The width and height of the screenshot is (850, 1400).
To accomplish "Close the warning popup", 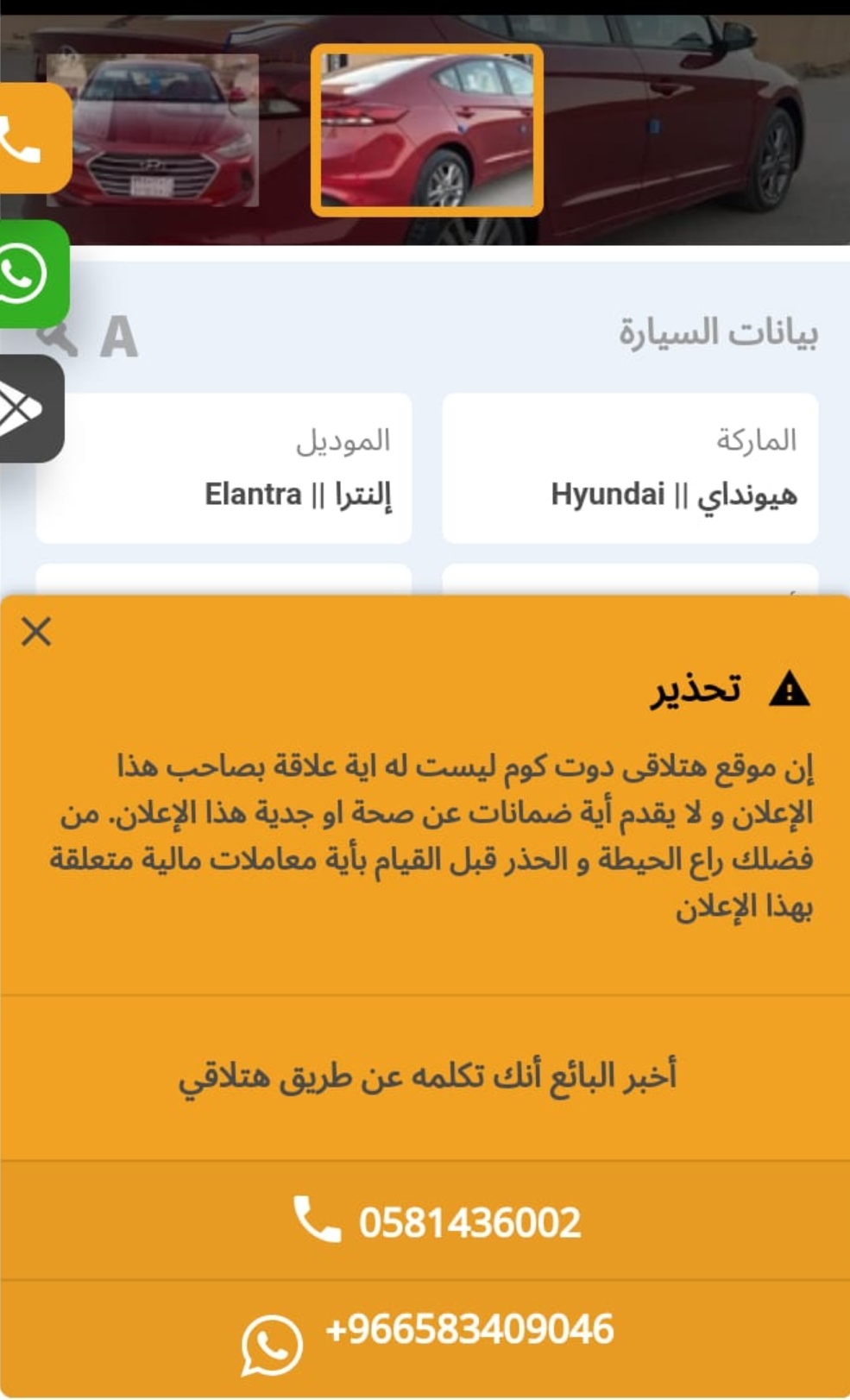I will pos(36,632).
